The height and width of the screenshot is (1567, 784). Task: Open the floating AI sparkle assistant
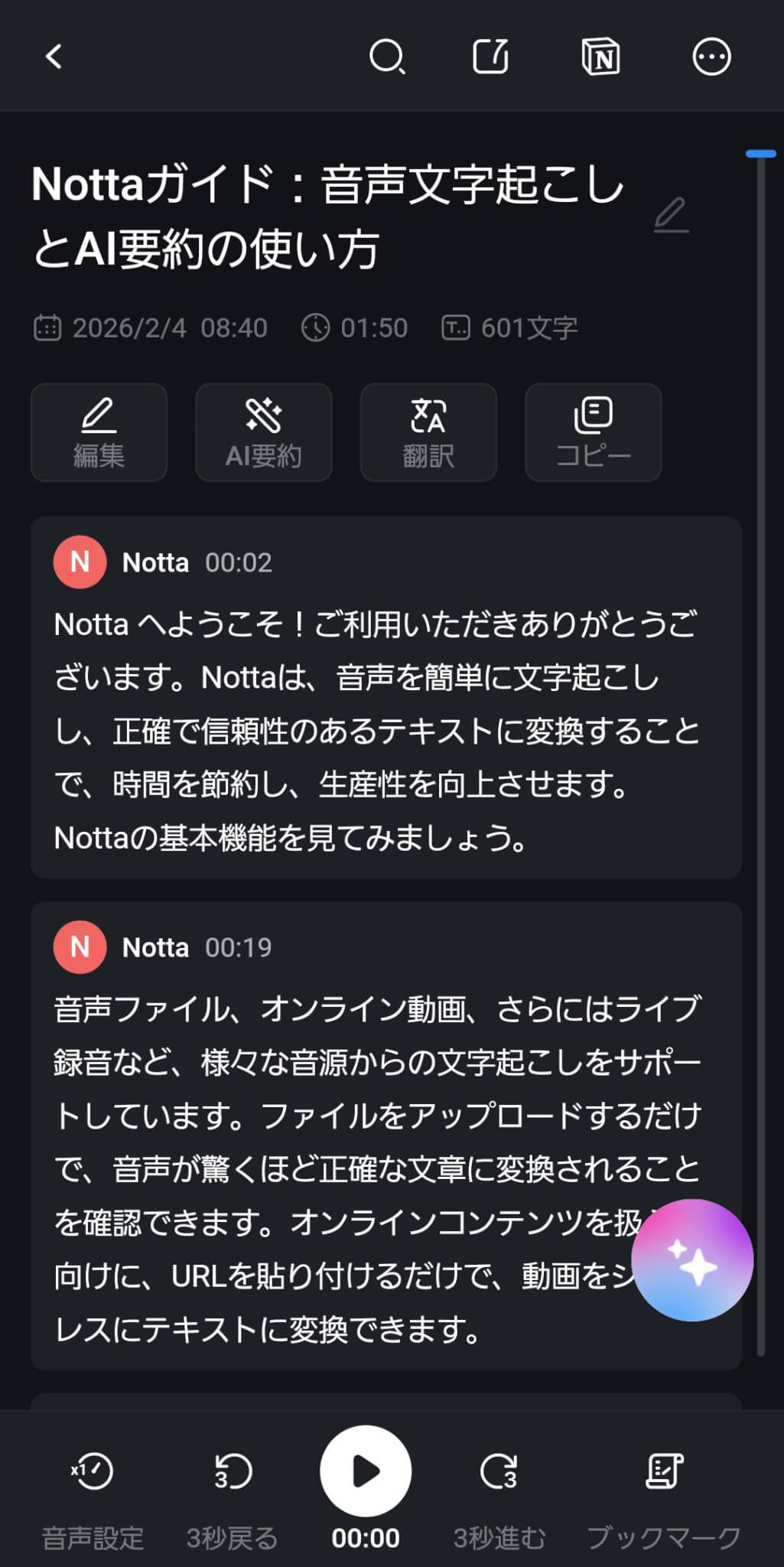692,1260
